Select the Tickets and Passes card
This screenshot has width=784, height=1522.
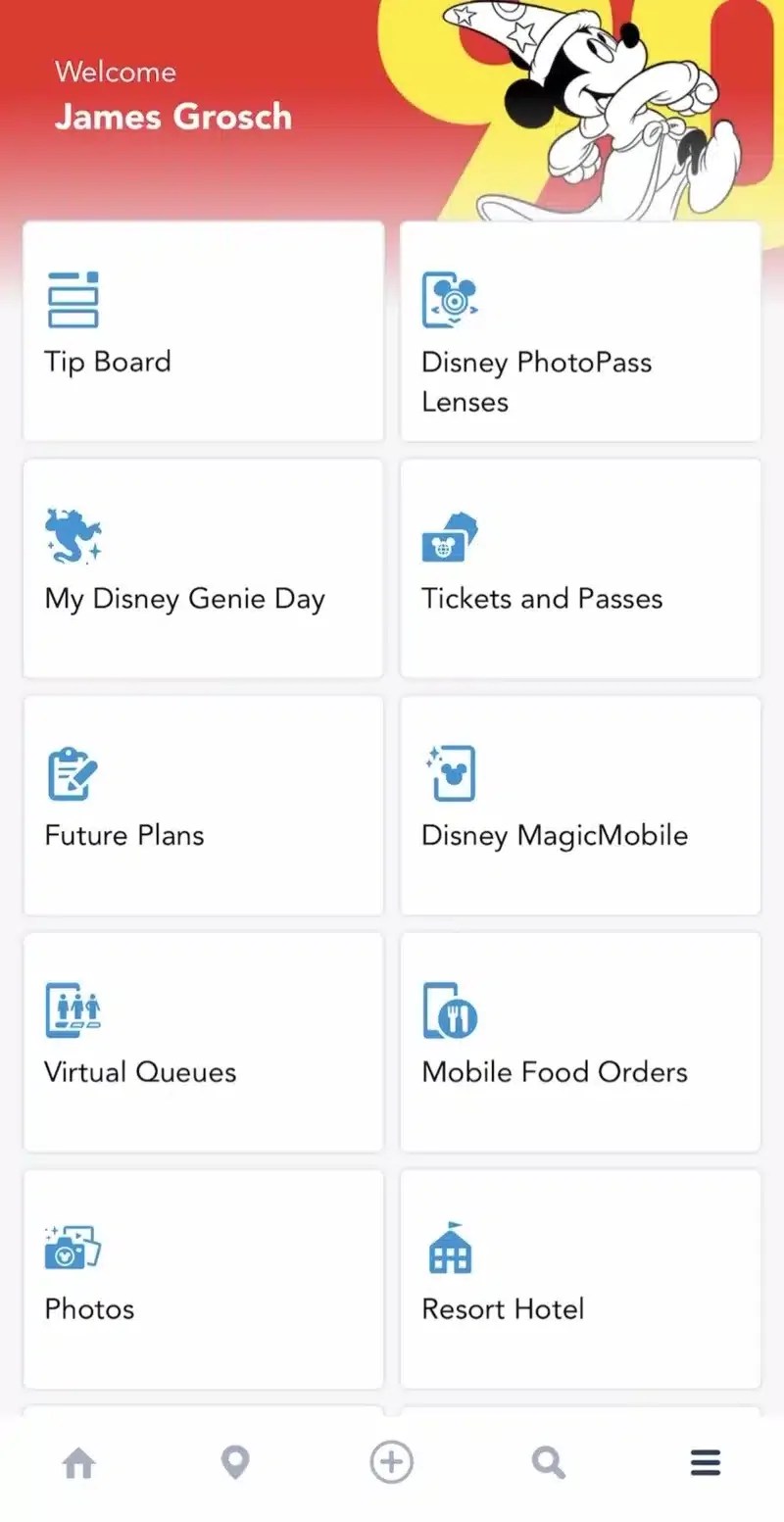point(579,568)
